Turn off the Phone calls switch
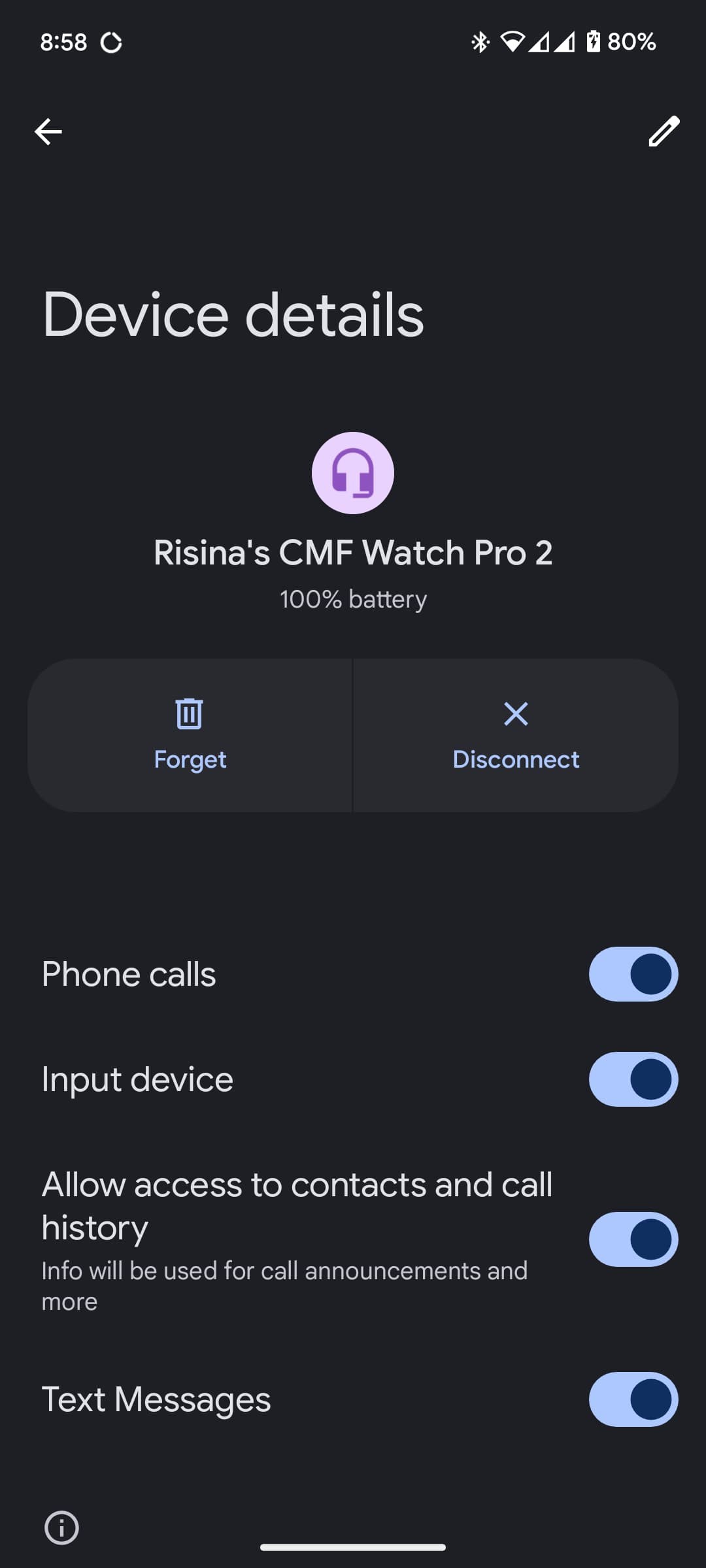 point(633,974)
